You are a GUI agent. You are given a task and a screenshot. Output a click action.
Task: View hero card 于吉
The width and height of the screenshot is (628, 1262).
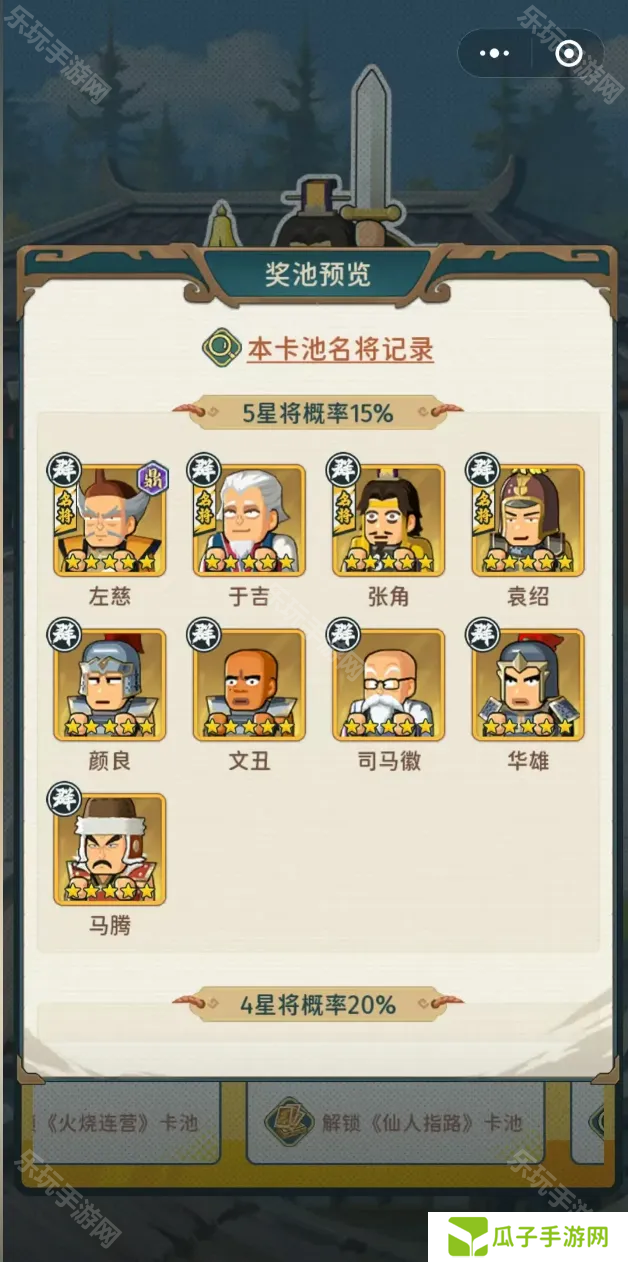coord(249,520)
